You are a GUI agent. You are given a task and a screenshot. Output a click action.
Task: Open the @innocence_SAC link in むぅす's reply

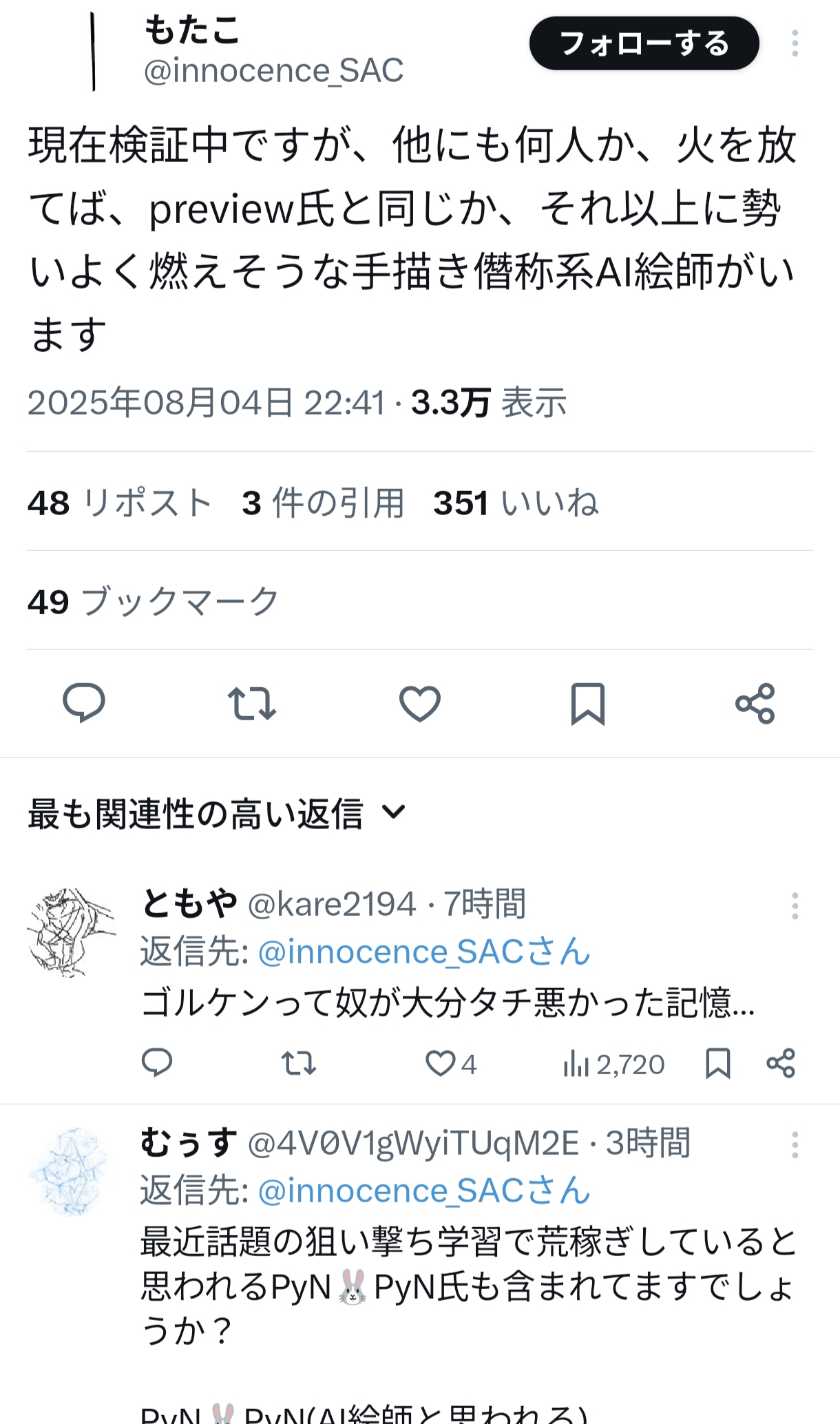click(x=423, y=1191)
